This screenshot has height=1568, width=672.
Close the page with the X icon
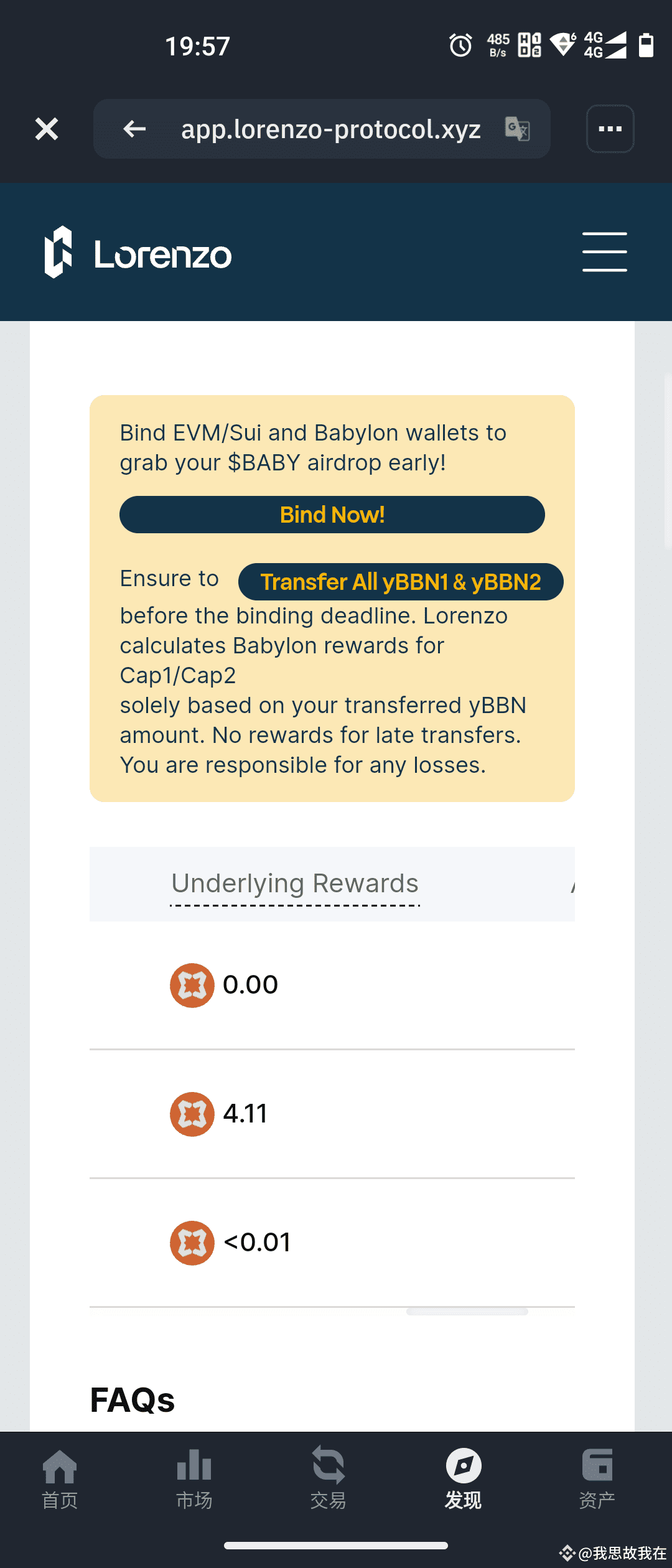click(x=47, y=129)
